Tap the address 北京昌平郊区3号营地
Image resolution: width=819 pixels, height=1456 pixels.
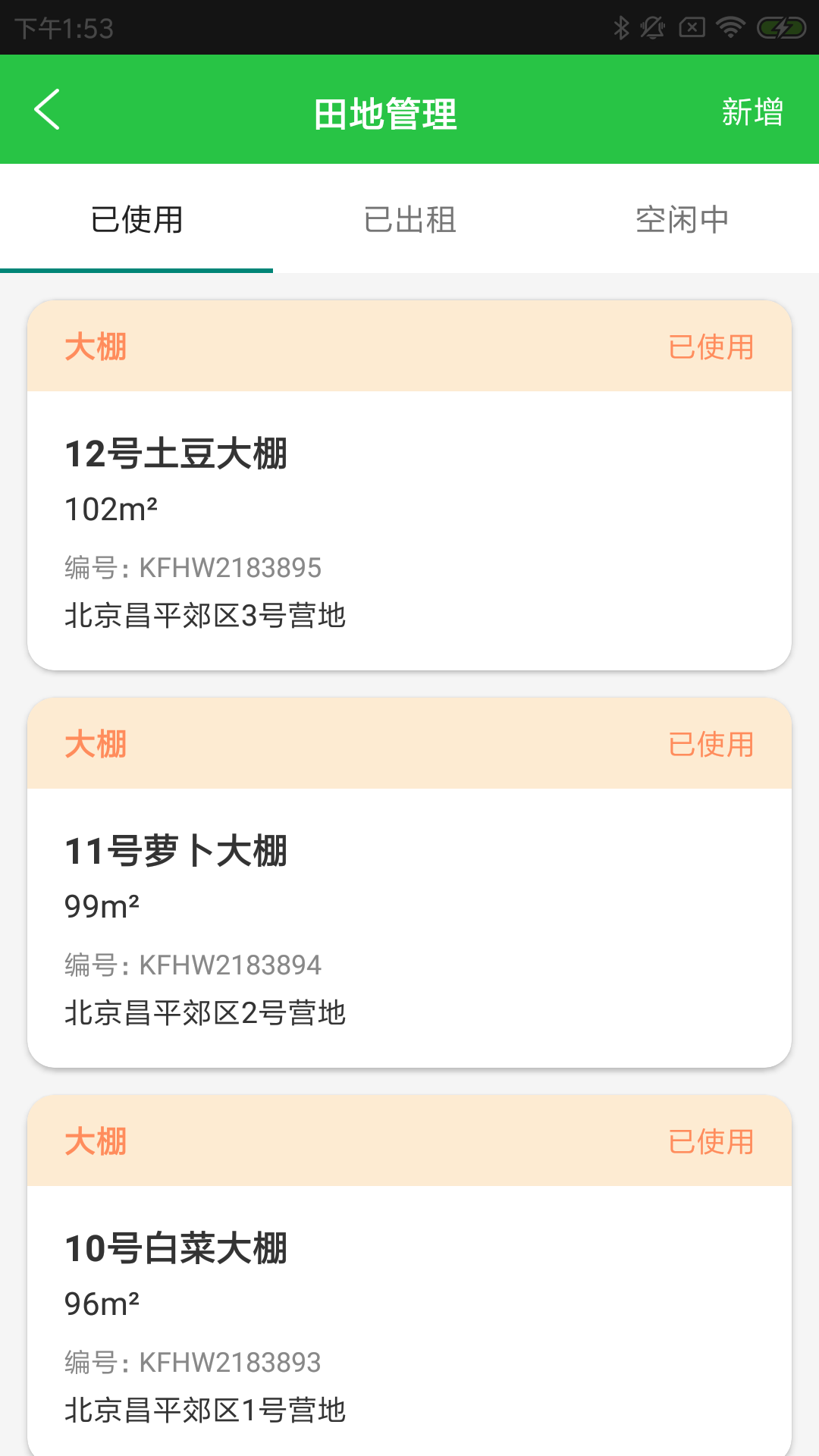click(x=205, y=617)
